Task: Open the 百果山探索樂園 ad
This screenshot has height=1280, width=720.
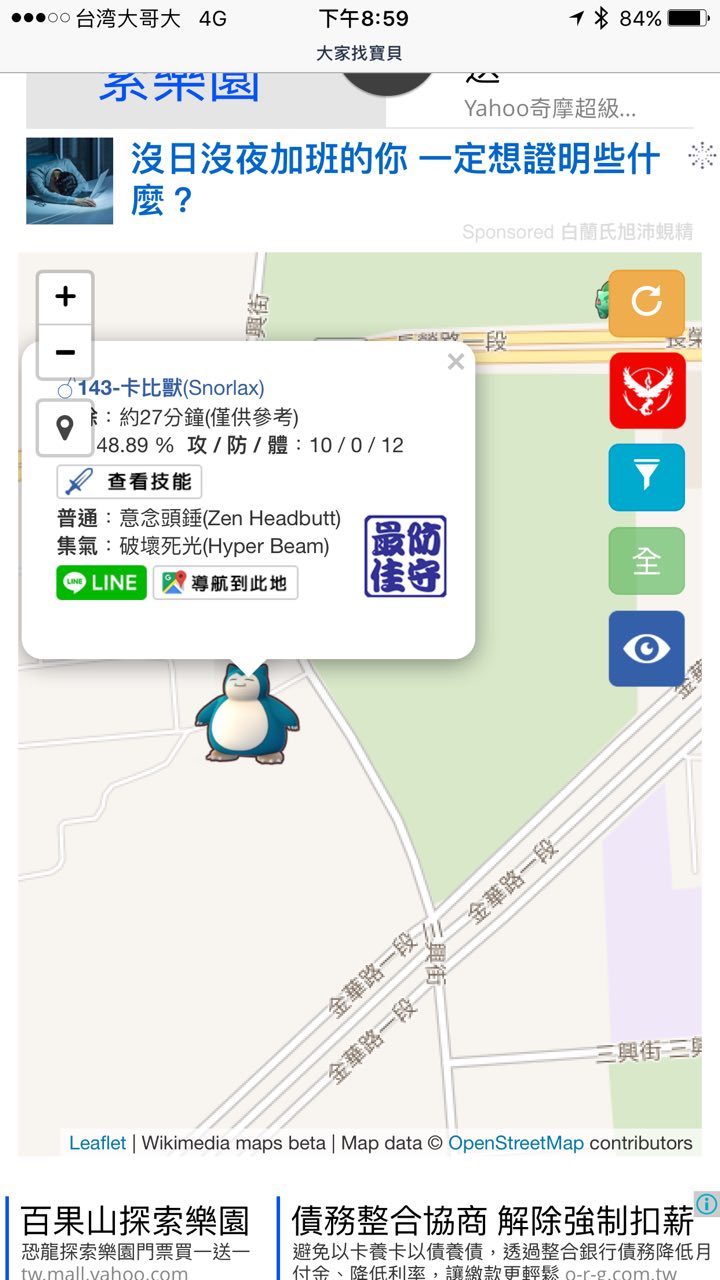Action: point(135,1223)
